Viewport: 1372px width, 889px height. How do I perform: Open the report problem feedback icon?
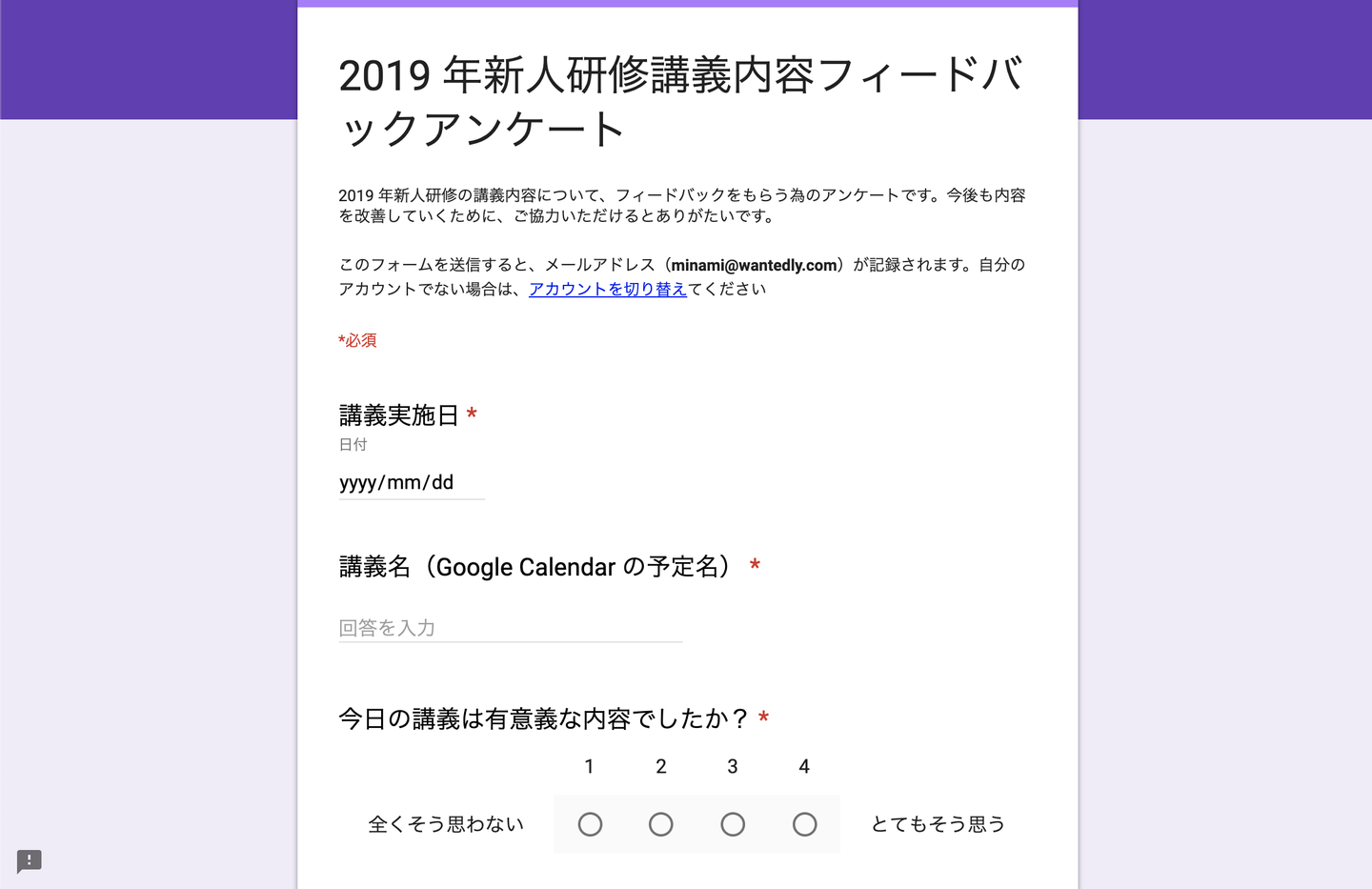(x=30, y=861)
